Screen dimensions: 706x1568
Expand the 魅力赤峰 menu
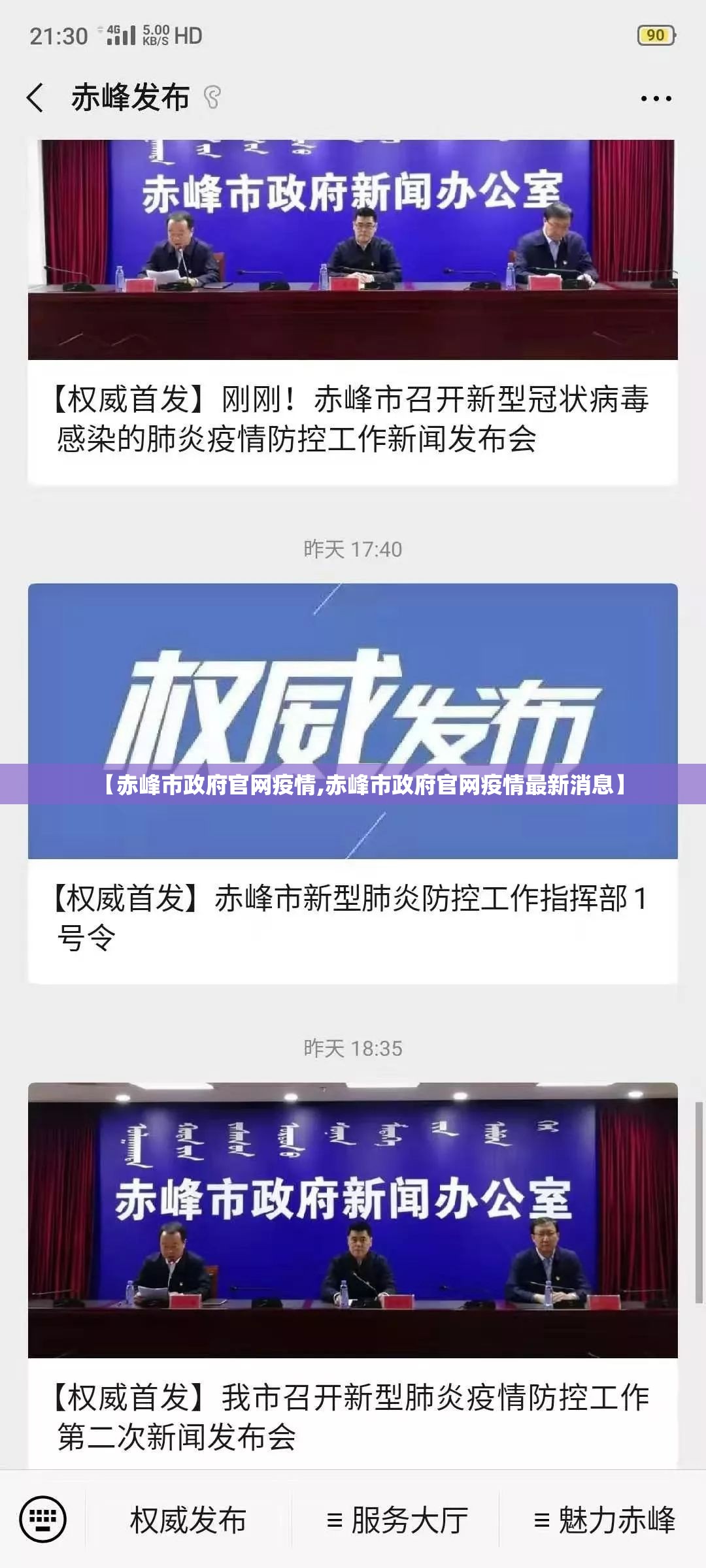[603, 1520]
